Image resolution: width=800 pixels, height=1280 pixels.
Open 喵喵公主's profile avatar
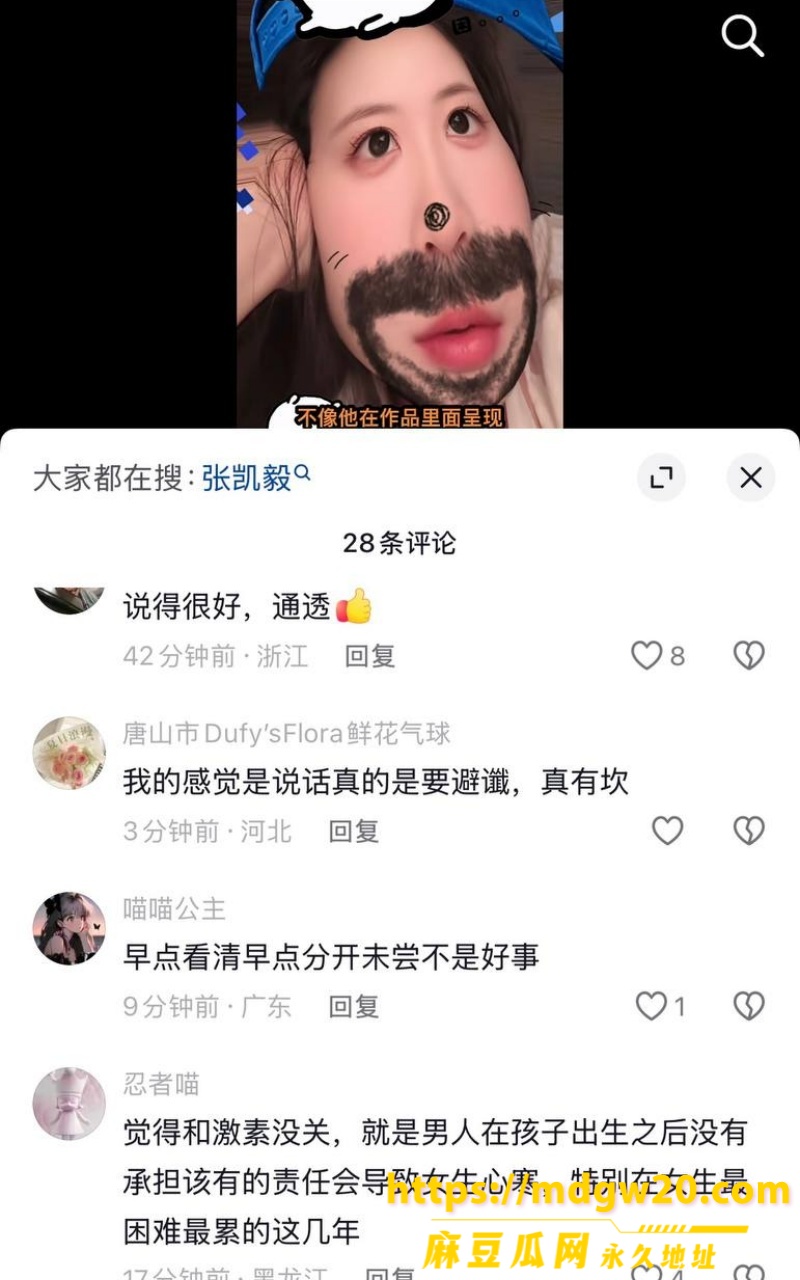(x=69, y=928)
